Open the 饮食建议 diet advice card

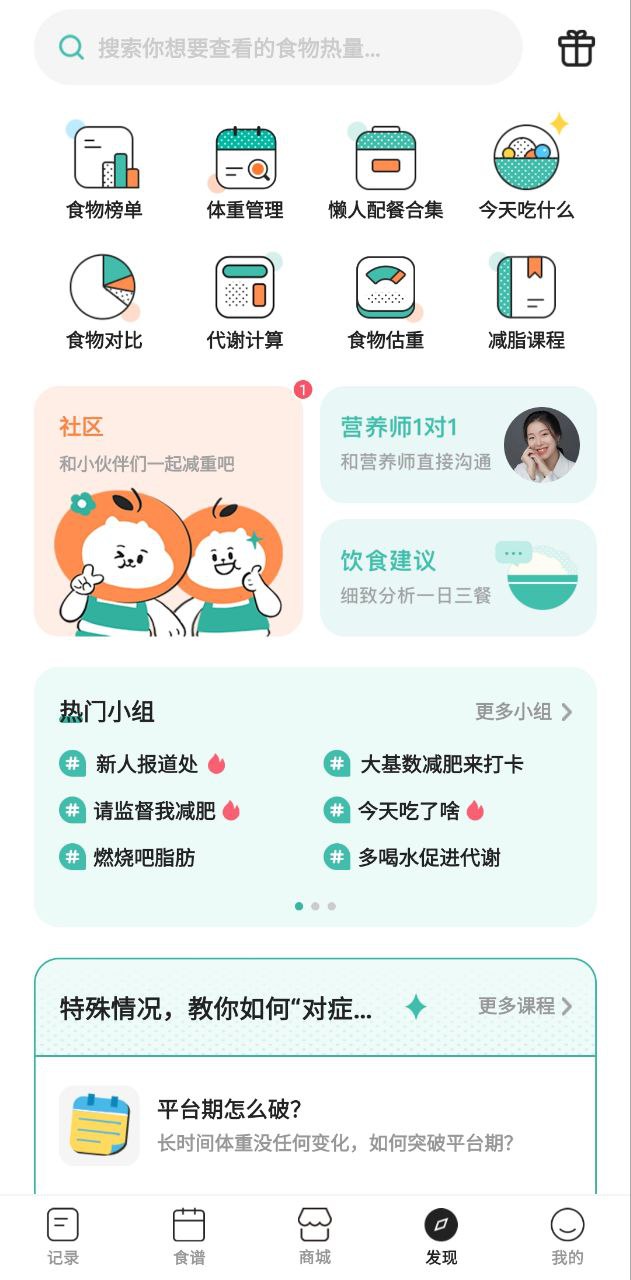458,577
